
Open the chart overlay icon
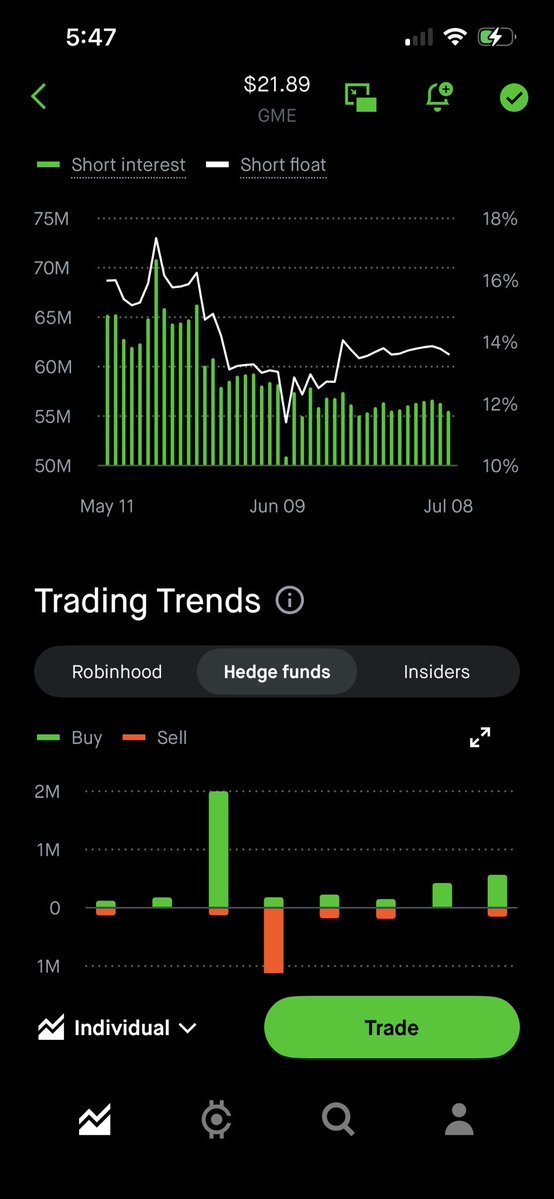(360, 97)
